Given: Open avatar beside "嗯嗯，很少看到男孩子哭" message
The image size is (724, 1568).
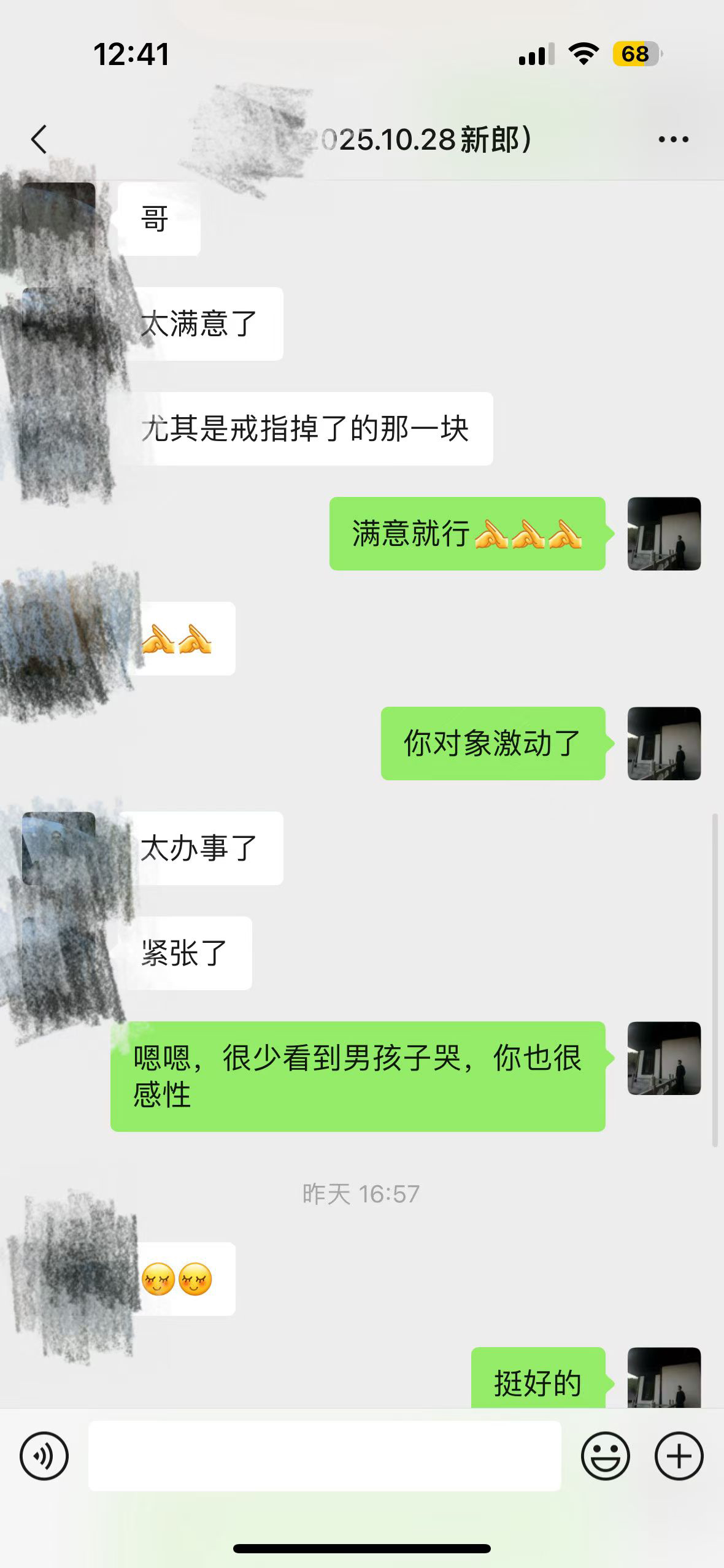Looking at the screenshot, I should point(664,1058).
